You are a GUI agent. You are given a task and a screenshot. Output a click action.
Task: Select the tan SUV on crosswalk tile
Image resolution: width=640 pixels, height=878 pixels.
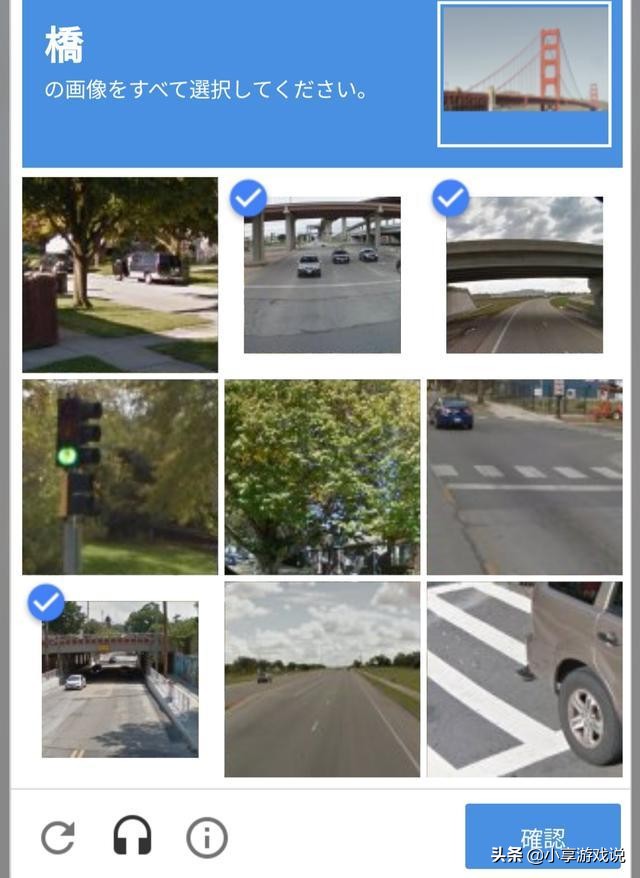524,678
